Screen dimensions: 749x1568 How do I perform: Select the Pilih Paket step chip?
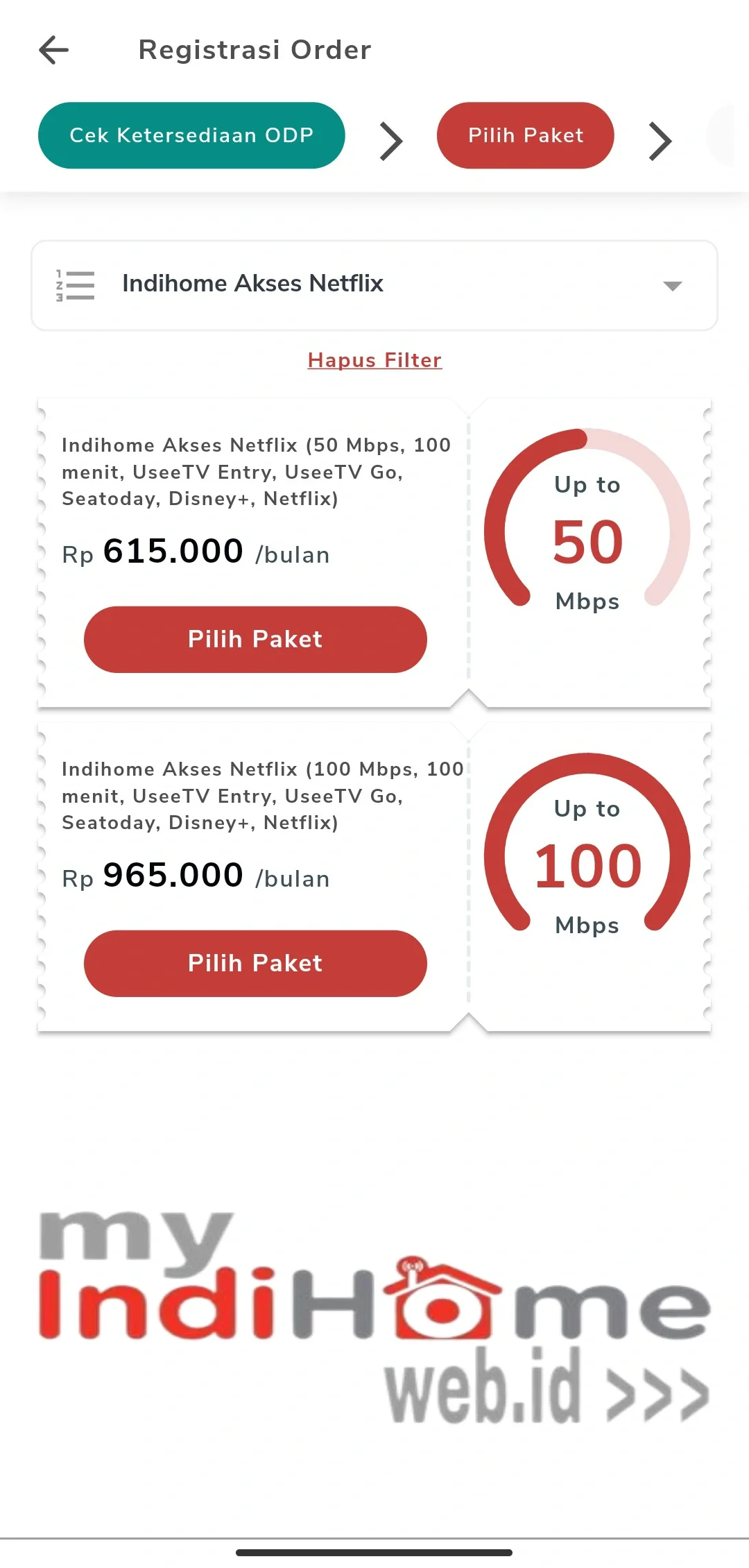pos(525,135)
